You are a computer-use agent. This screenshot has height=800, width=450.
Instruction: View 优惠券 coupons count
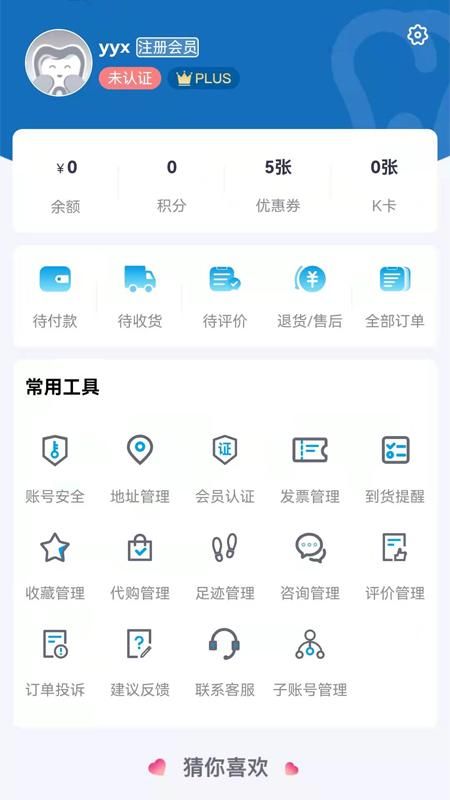pos(278,186)
